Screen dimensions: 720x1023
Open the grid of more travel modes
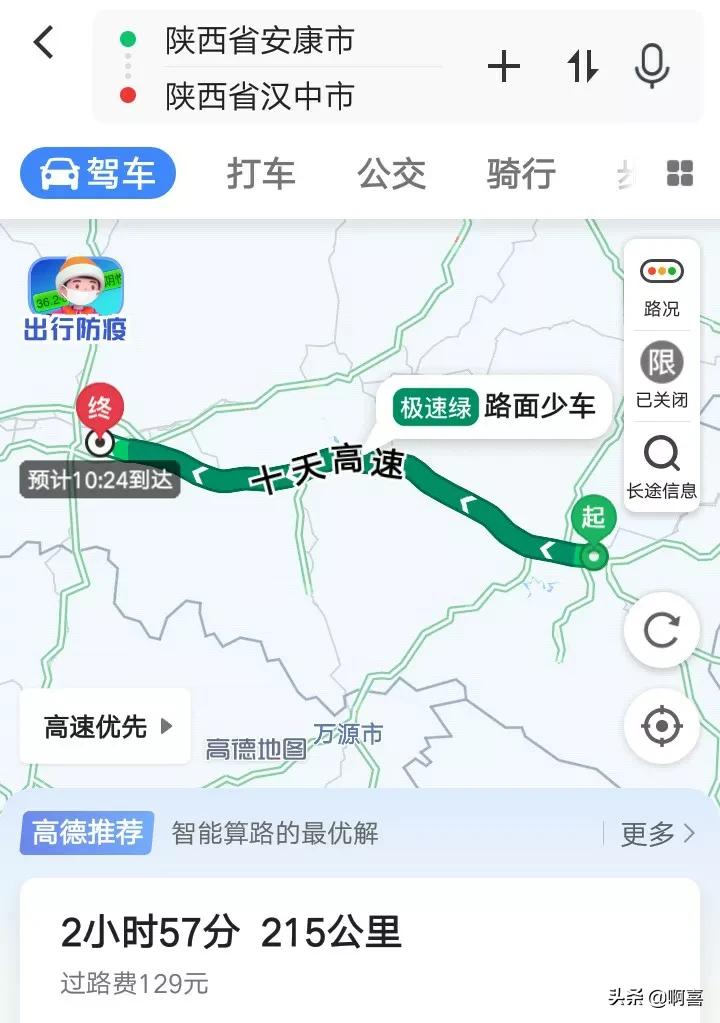coord(680,174)
